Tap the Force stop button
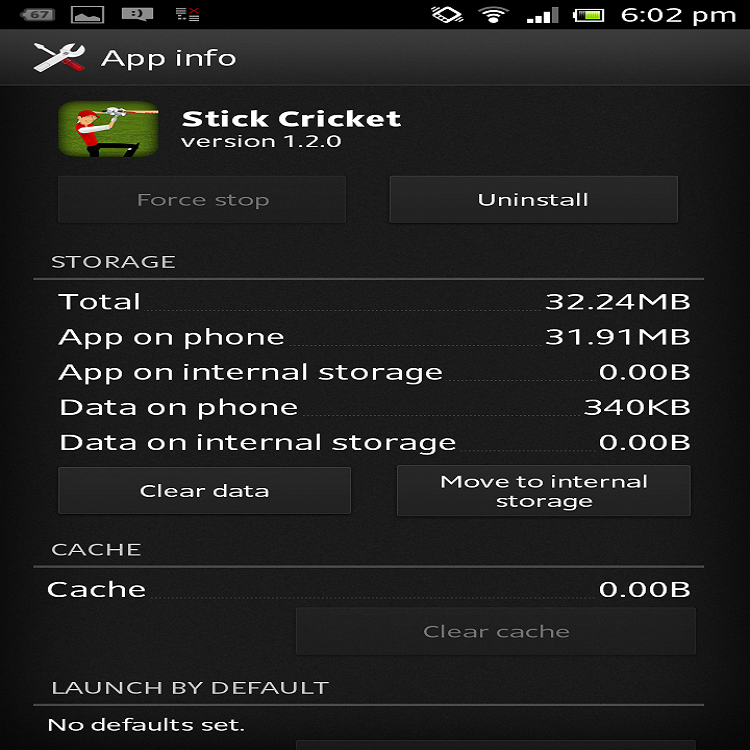 point(202,200)
